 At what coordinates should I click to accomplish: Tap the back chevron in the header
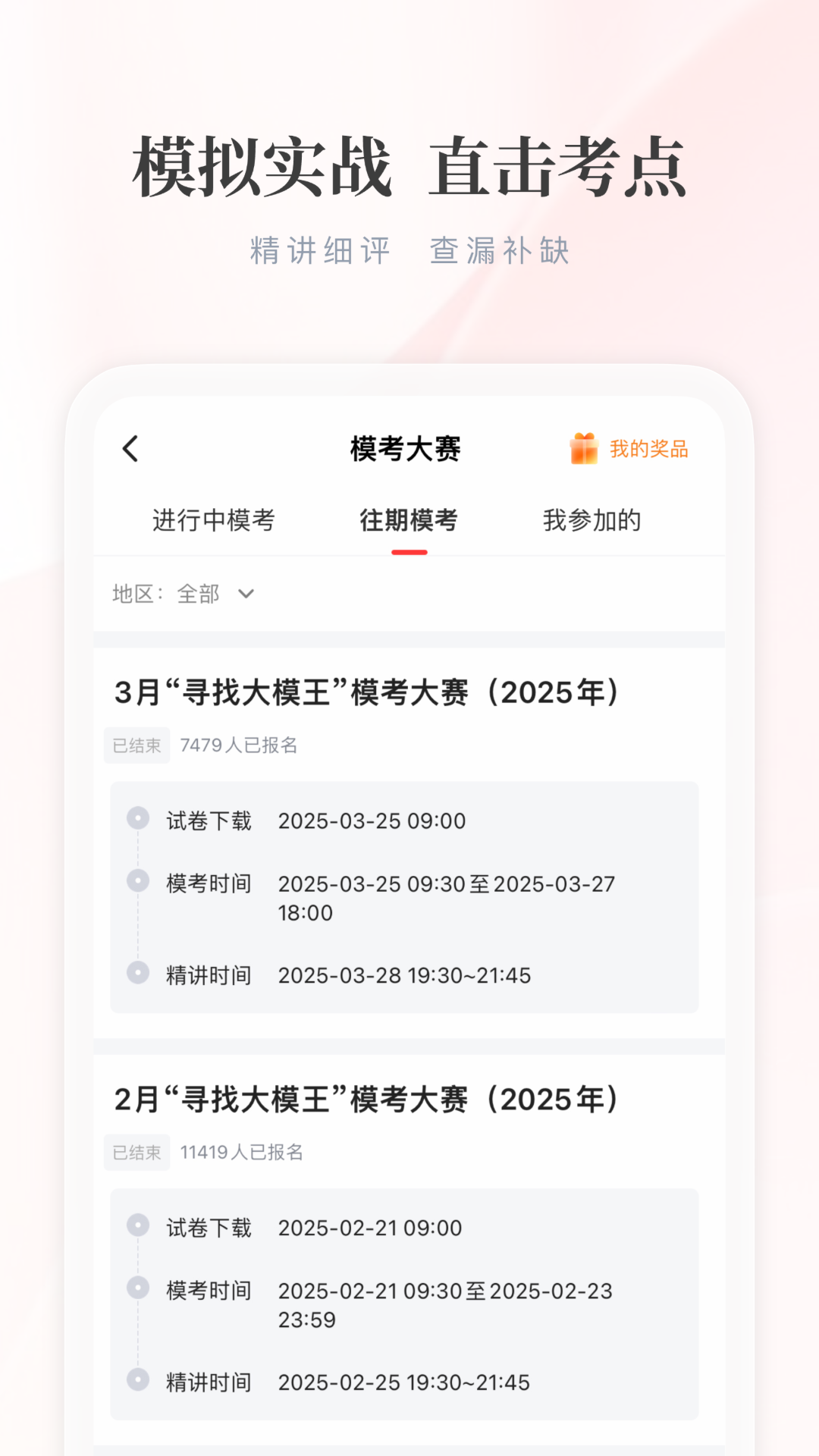(x=130, y=448)
